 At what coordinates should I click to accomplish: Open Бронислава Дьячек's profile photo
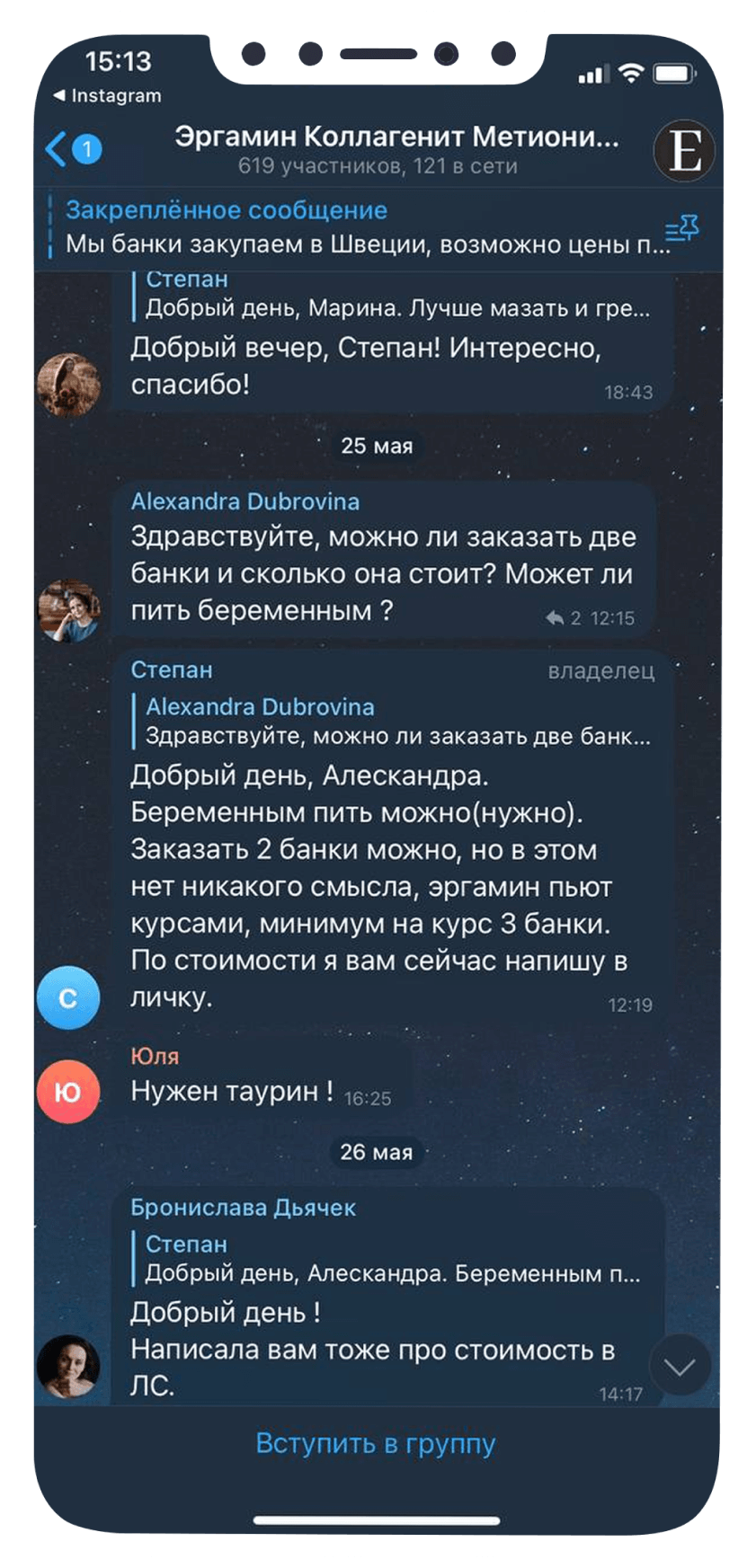coord(68,1366)
